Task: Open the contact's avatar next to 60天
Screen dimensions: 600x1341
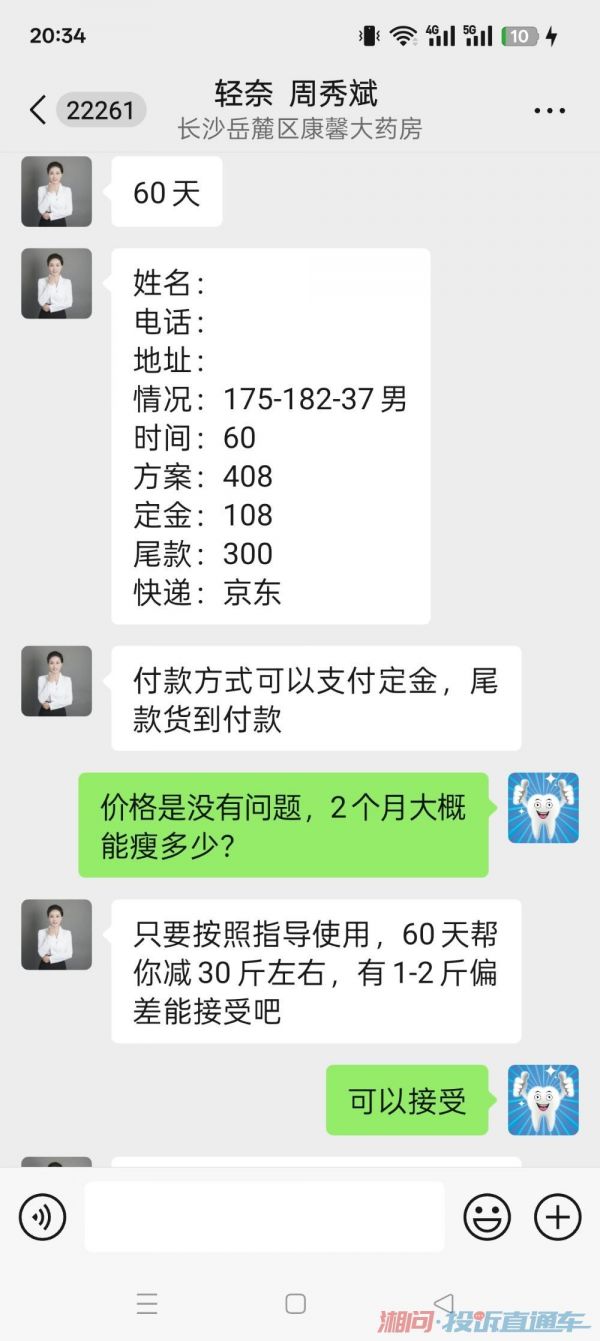Action: click(56, 191)
